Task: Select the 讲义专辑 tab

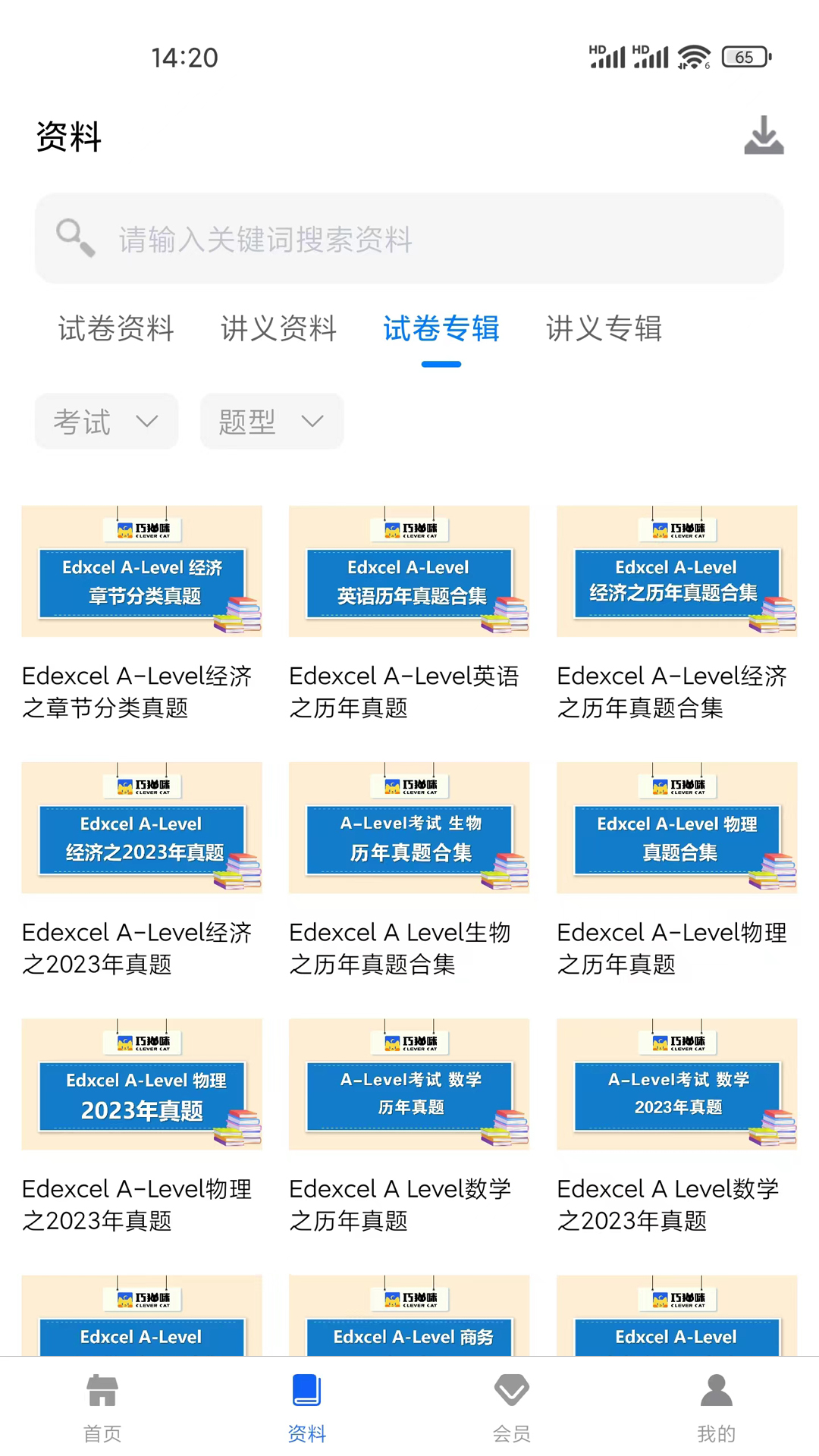Action: point(604,329)
